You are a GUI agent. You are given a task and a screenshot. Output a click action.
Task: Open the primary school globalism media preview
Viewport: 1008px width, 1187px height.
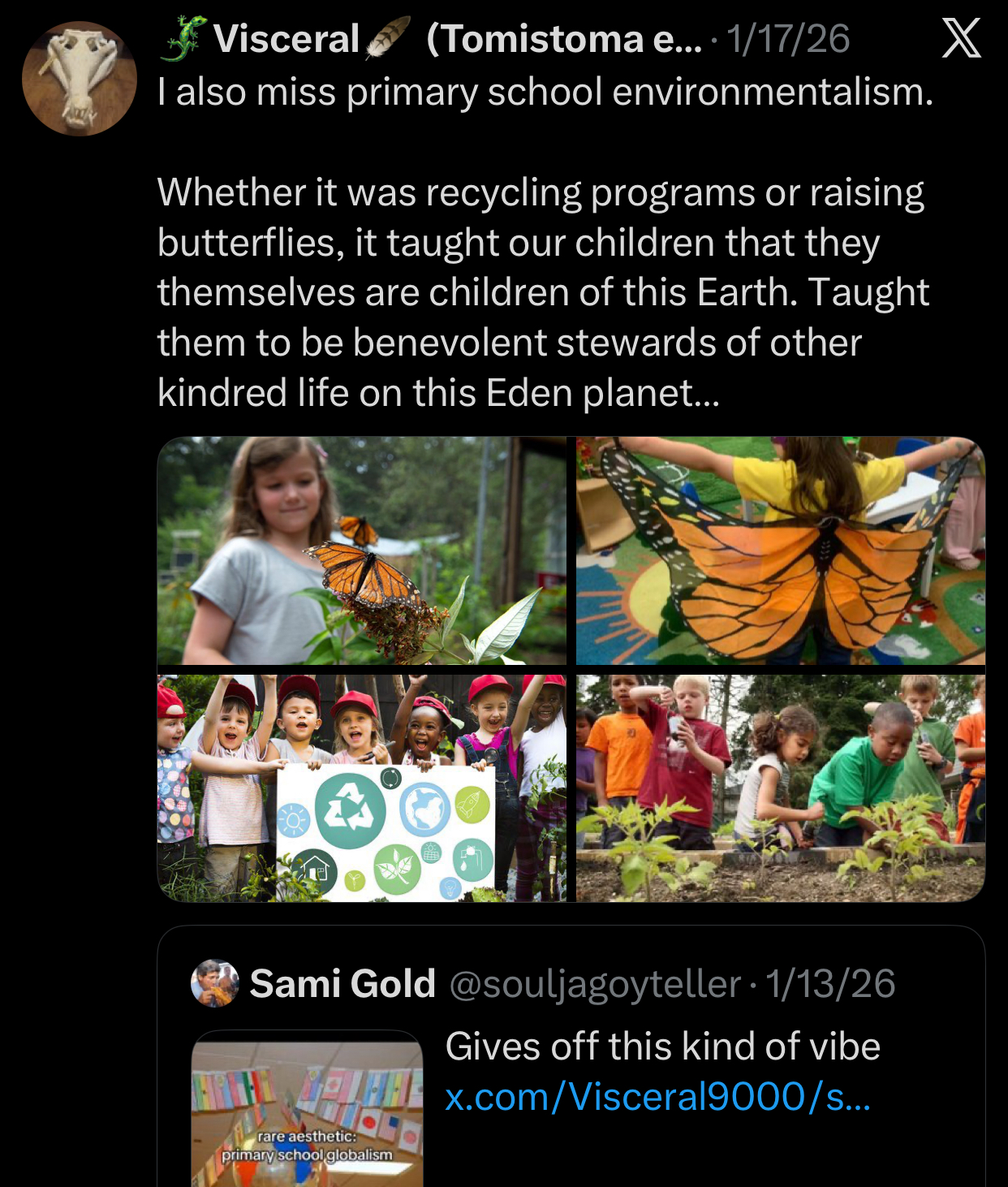307,1111
